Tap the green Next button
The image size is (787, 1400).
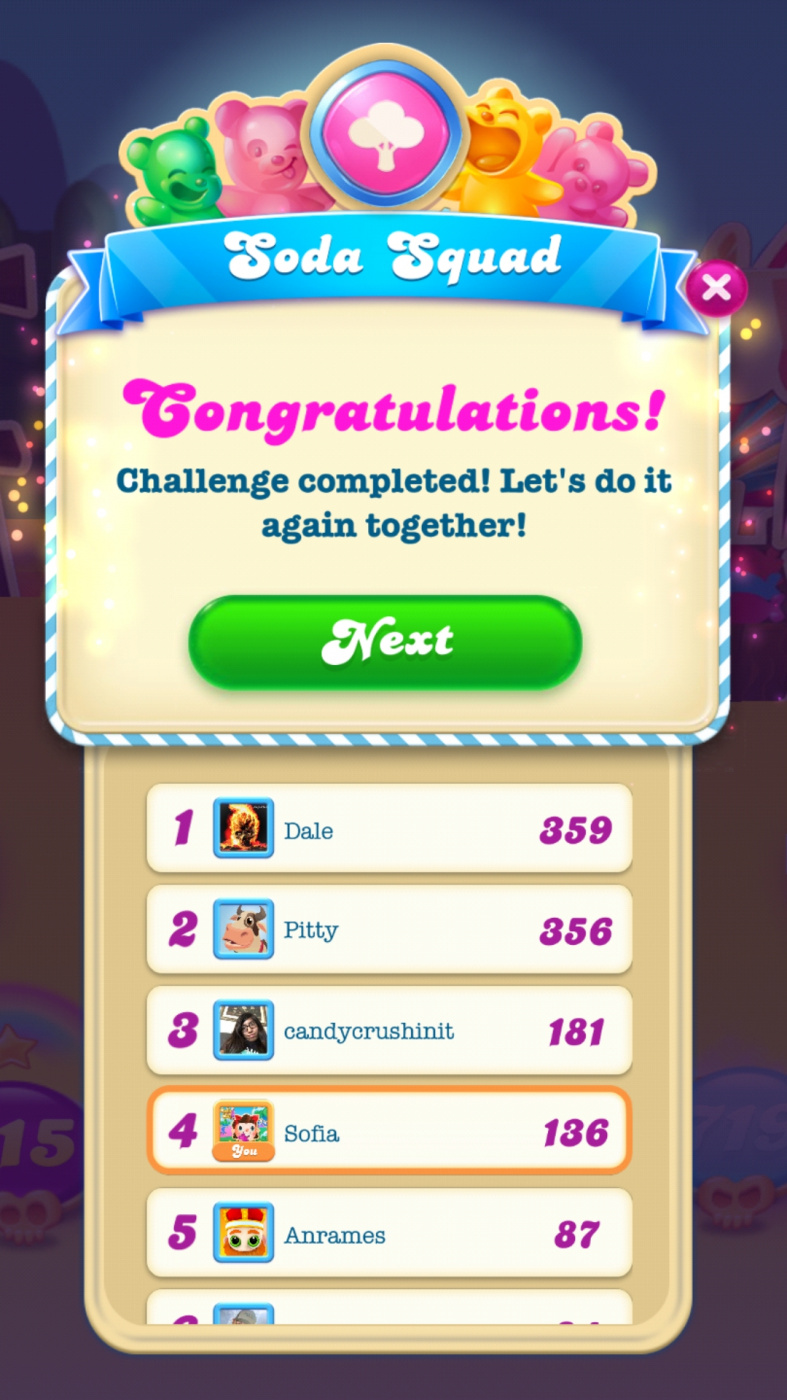385,641
